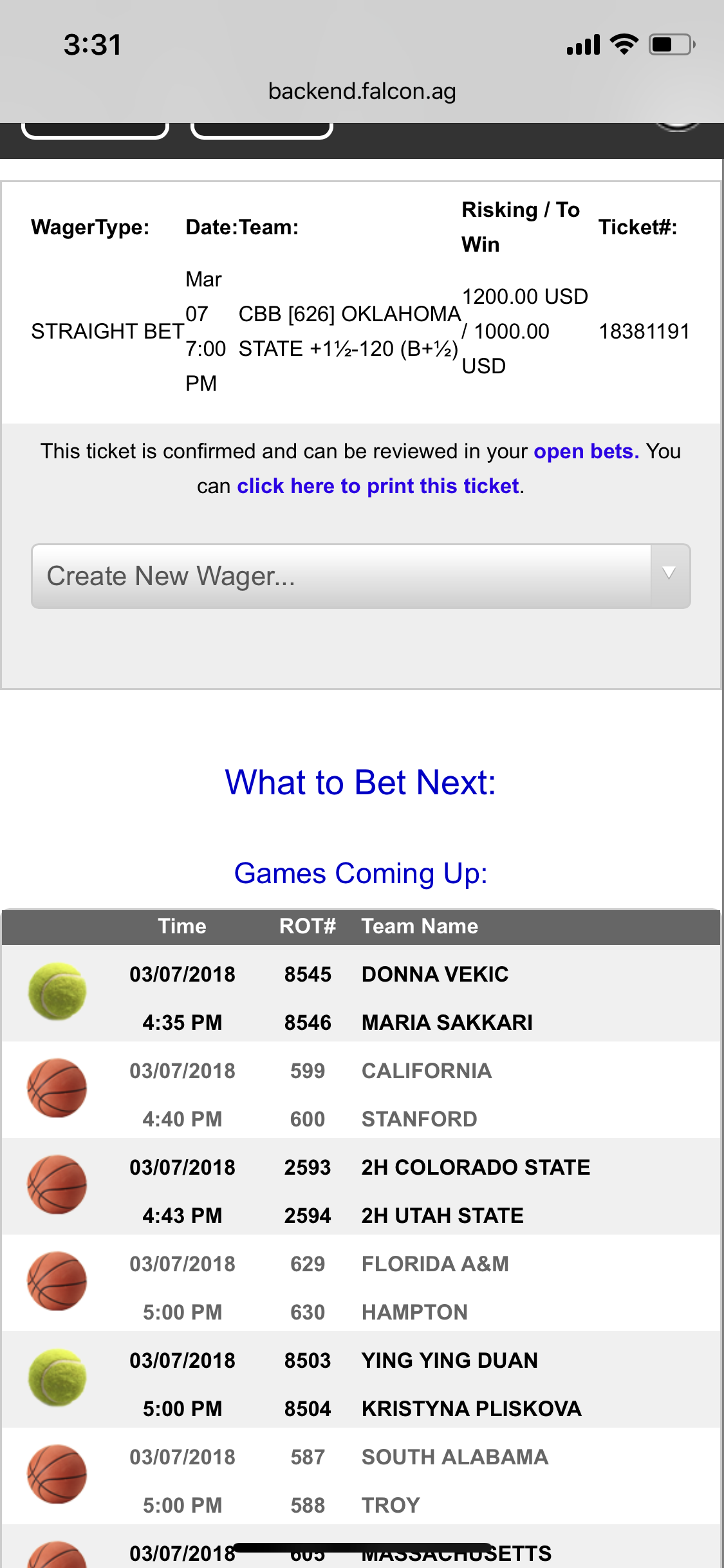Select the California vs Stanford game
Viewport: 724px width, 1568px height.
click(361, 1090)
